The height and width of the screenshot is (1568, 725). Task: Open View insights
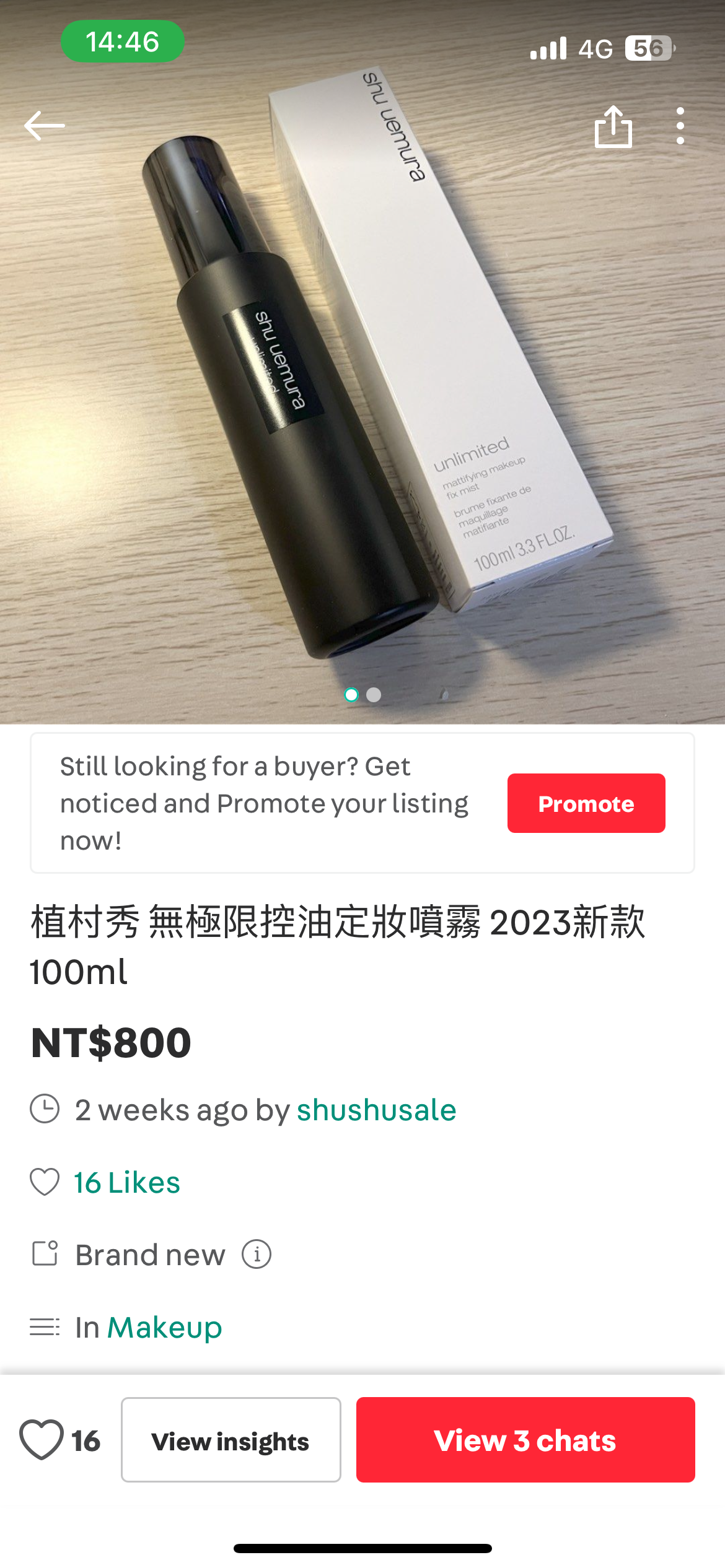[231, 1440]
